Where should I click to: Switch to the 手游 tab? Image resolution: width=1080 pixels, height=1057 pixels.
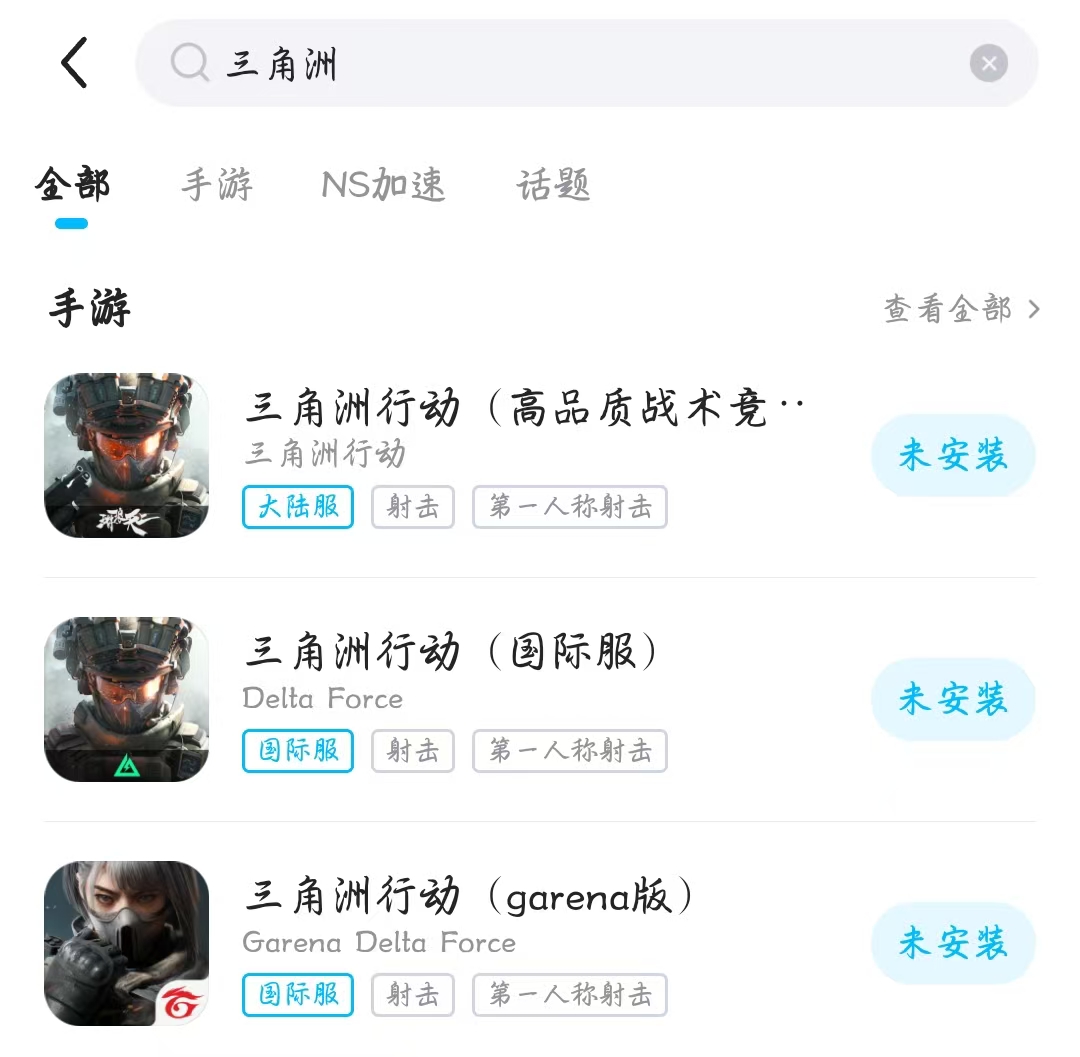coord(217,186)
